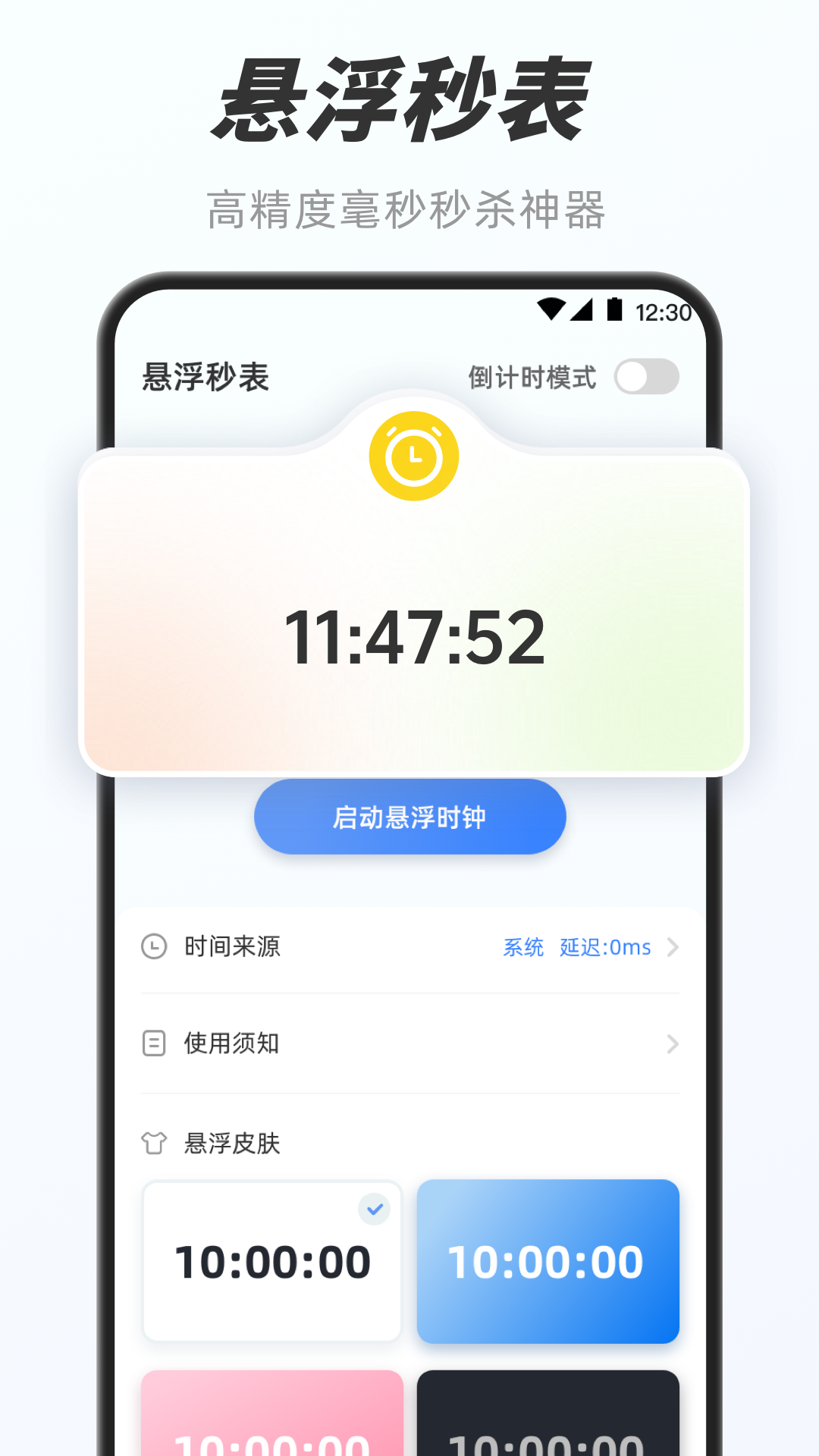Click the cellular signal icon in the status bar

tap(583, 308)
